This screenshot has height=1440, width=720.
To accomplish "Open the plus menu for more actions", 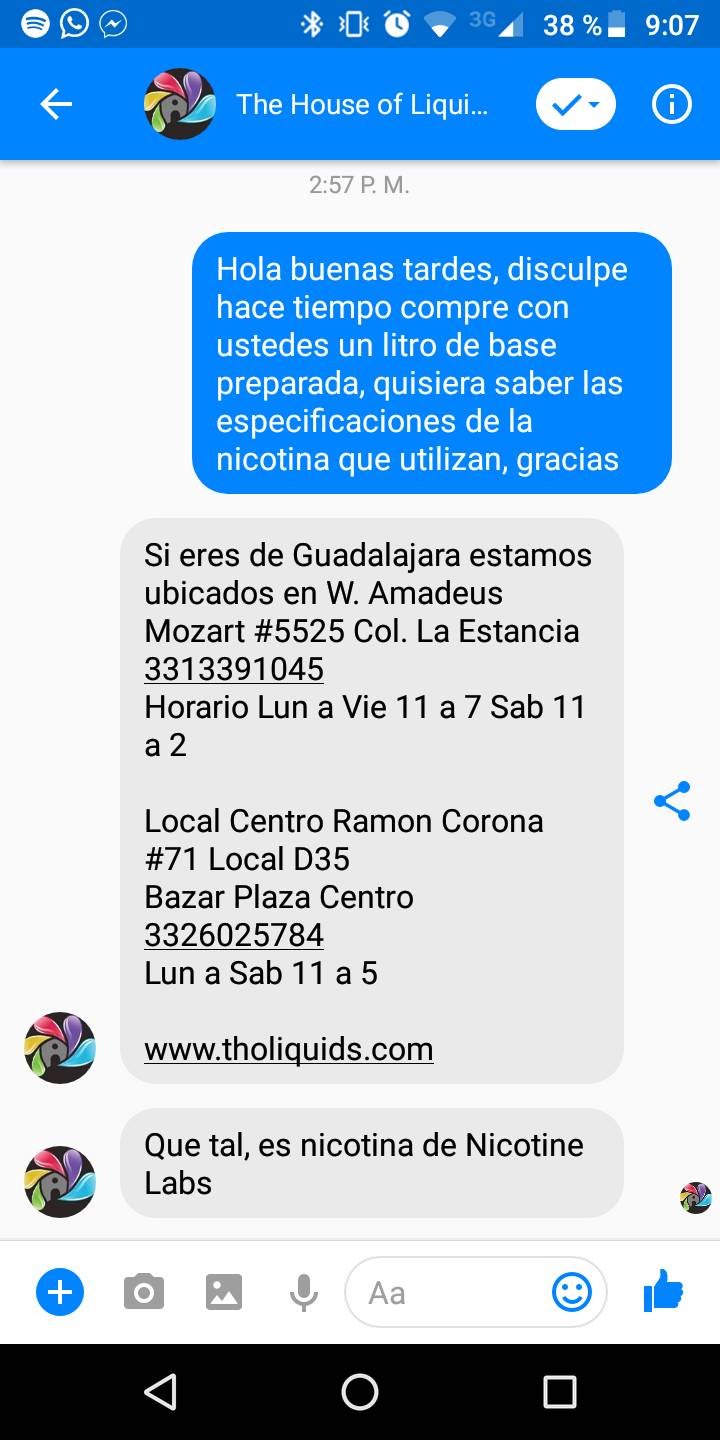I will (x=60, y=1293).
